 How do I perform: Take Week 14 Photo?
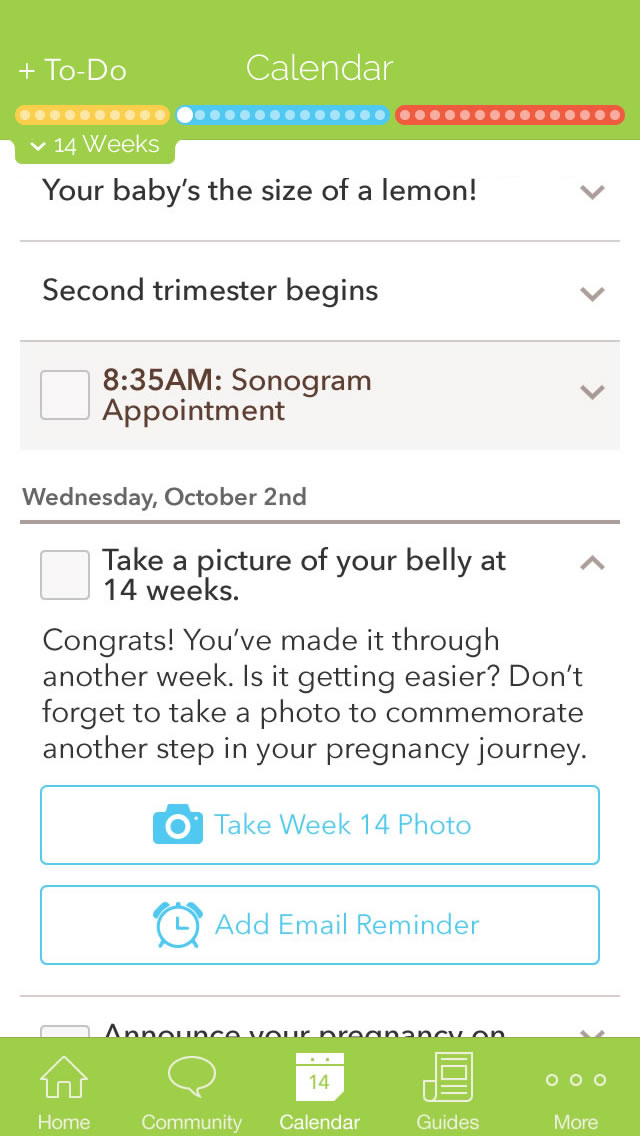pos(320,825)
